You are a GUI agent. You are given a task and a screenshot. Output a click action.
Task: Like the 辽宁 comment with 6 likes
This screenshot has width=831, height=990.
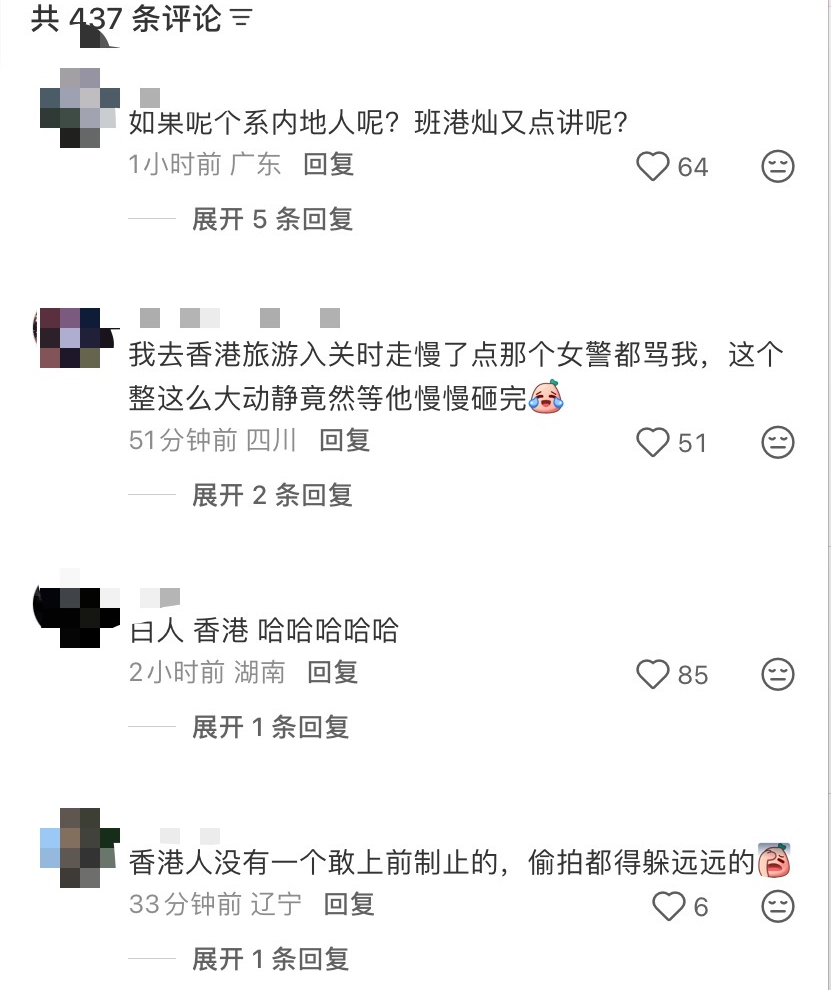pos(667,907)
